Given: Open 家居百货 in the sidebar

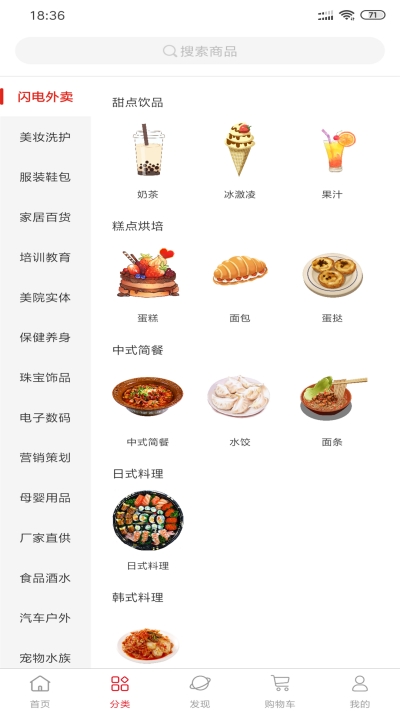Looking at the screenshot, I should pos(45,217).
